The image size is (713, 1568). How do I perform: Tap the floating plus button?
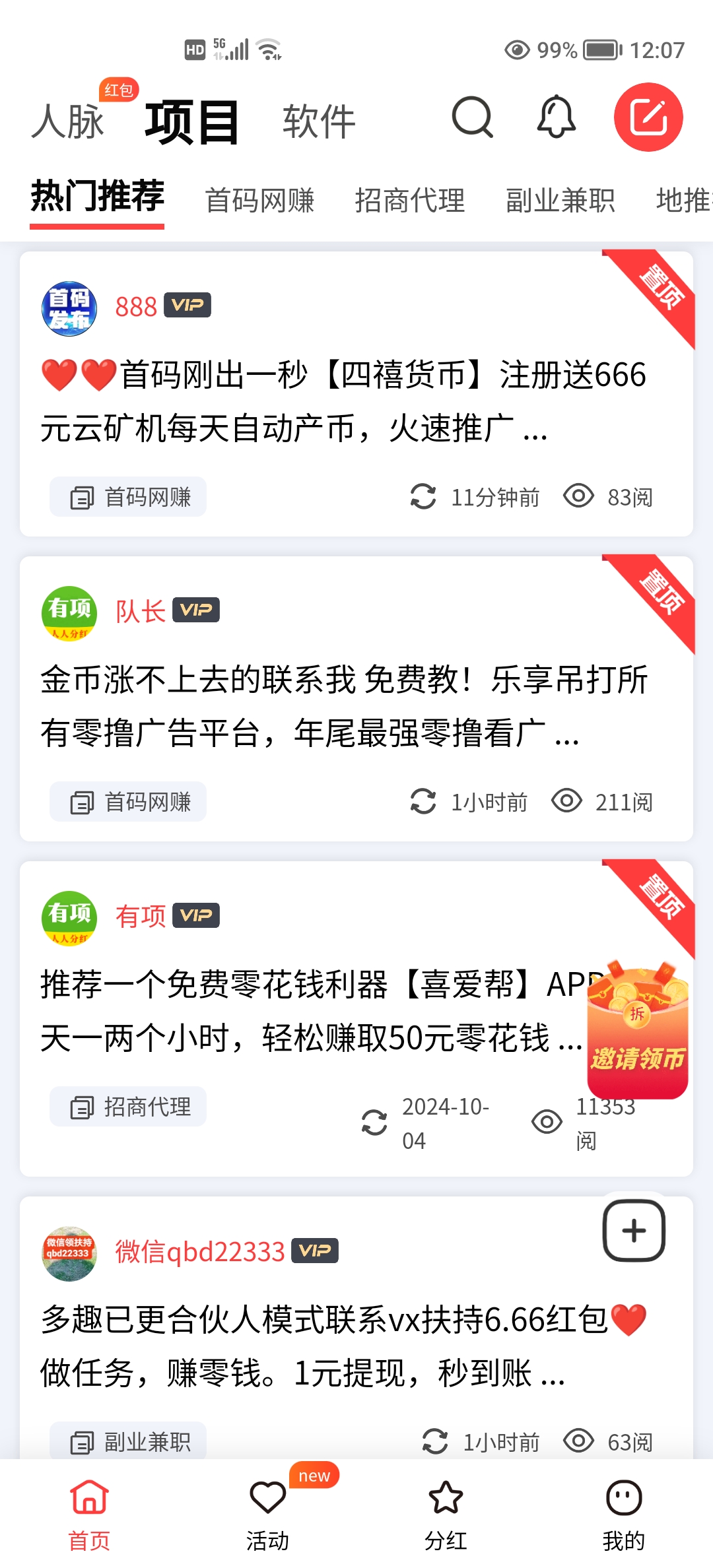(x=634, y=1230)
